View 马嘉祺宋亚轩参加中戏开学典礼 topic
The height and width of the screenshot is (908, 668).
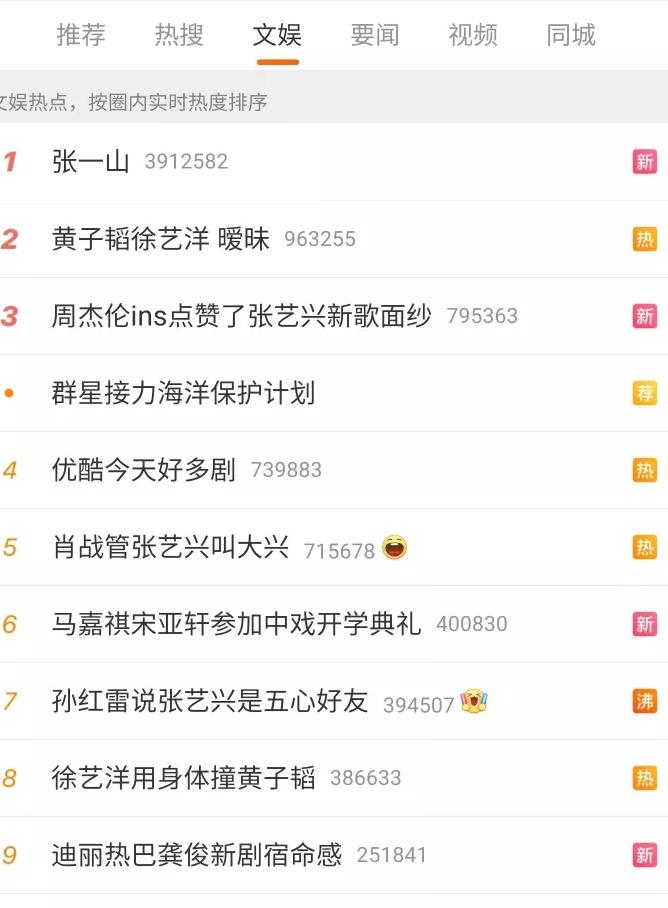pyautogui.click(x=236, y=624)
